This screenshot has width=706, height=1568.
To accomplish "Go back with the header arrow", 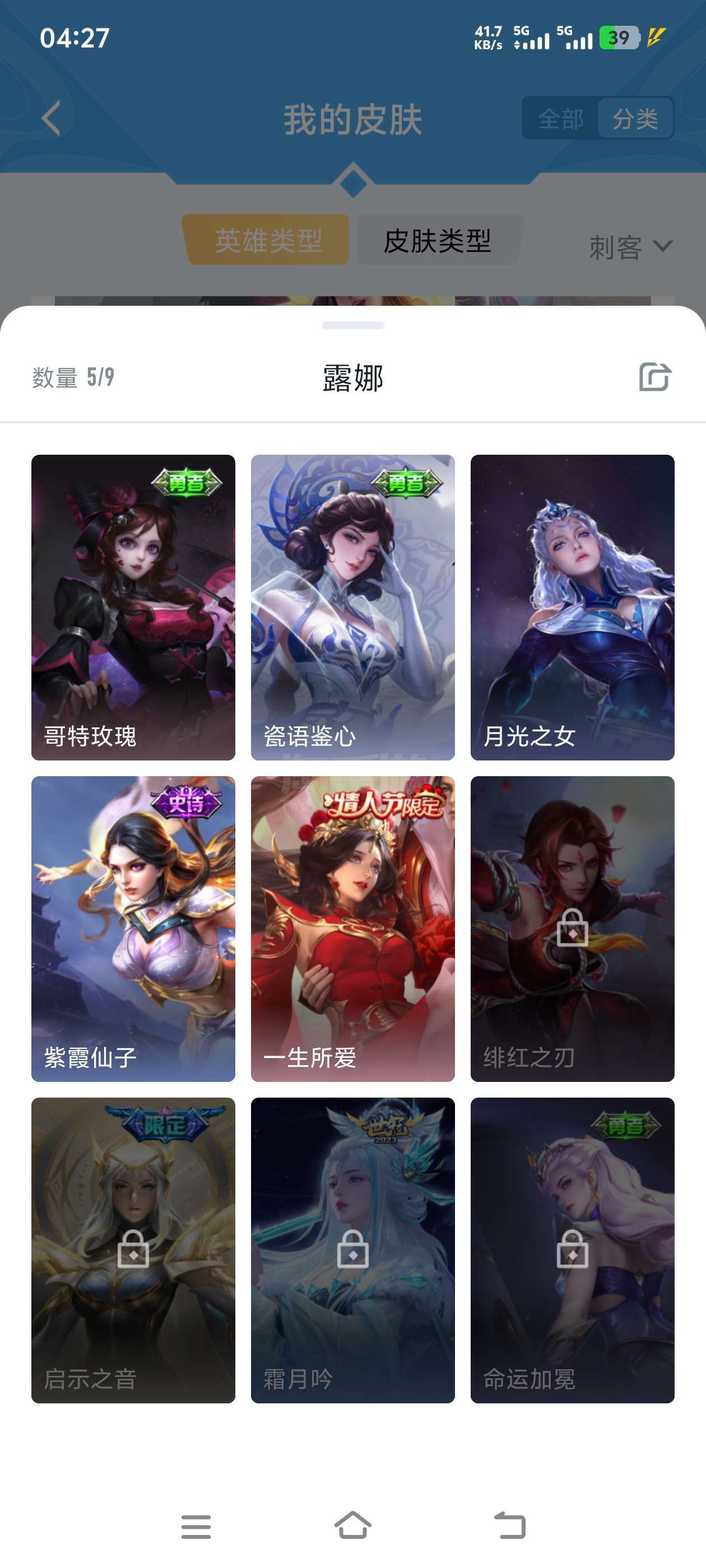I will pos(51,118).
